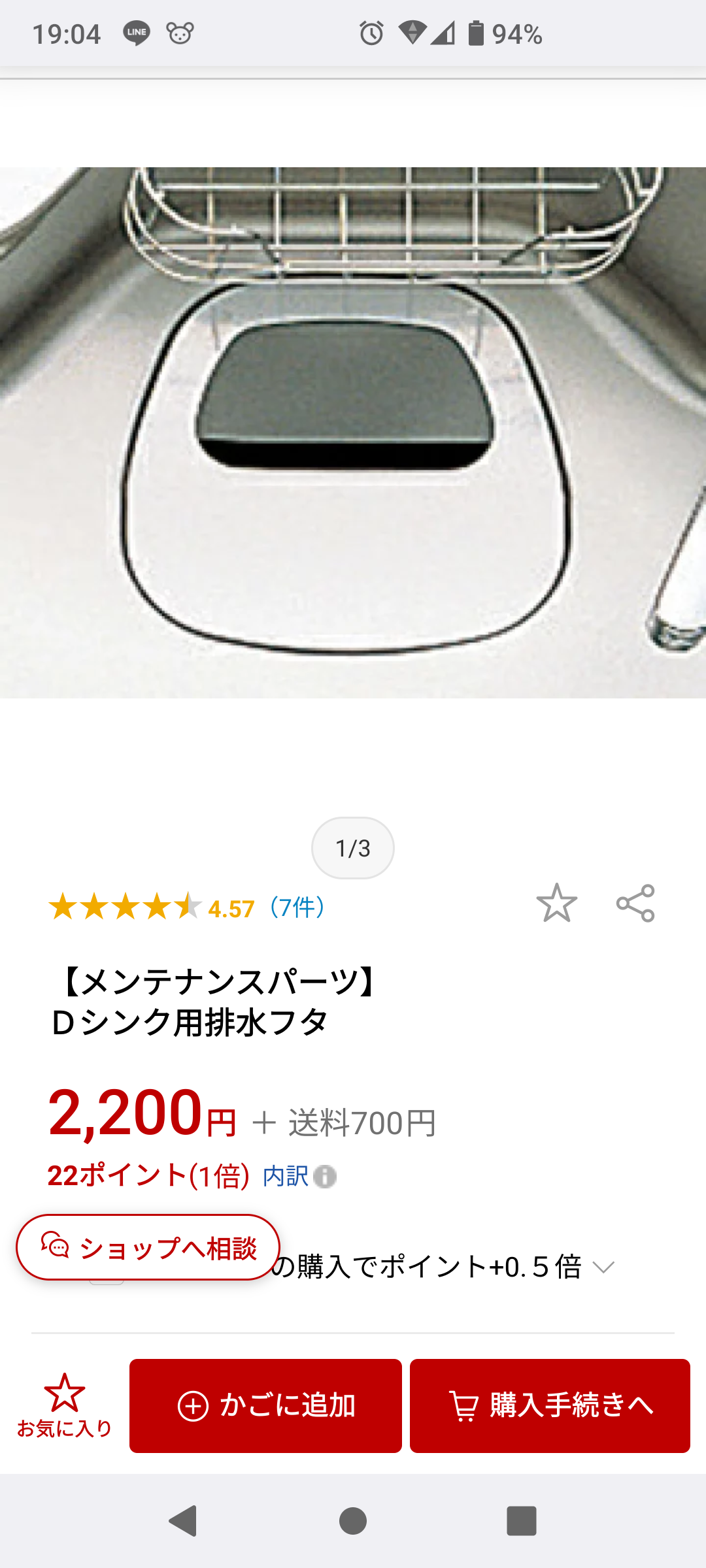706x1568 pixels.
Task: Bookmark product with the star icon
Action: click(556, 904)
